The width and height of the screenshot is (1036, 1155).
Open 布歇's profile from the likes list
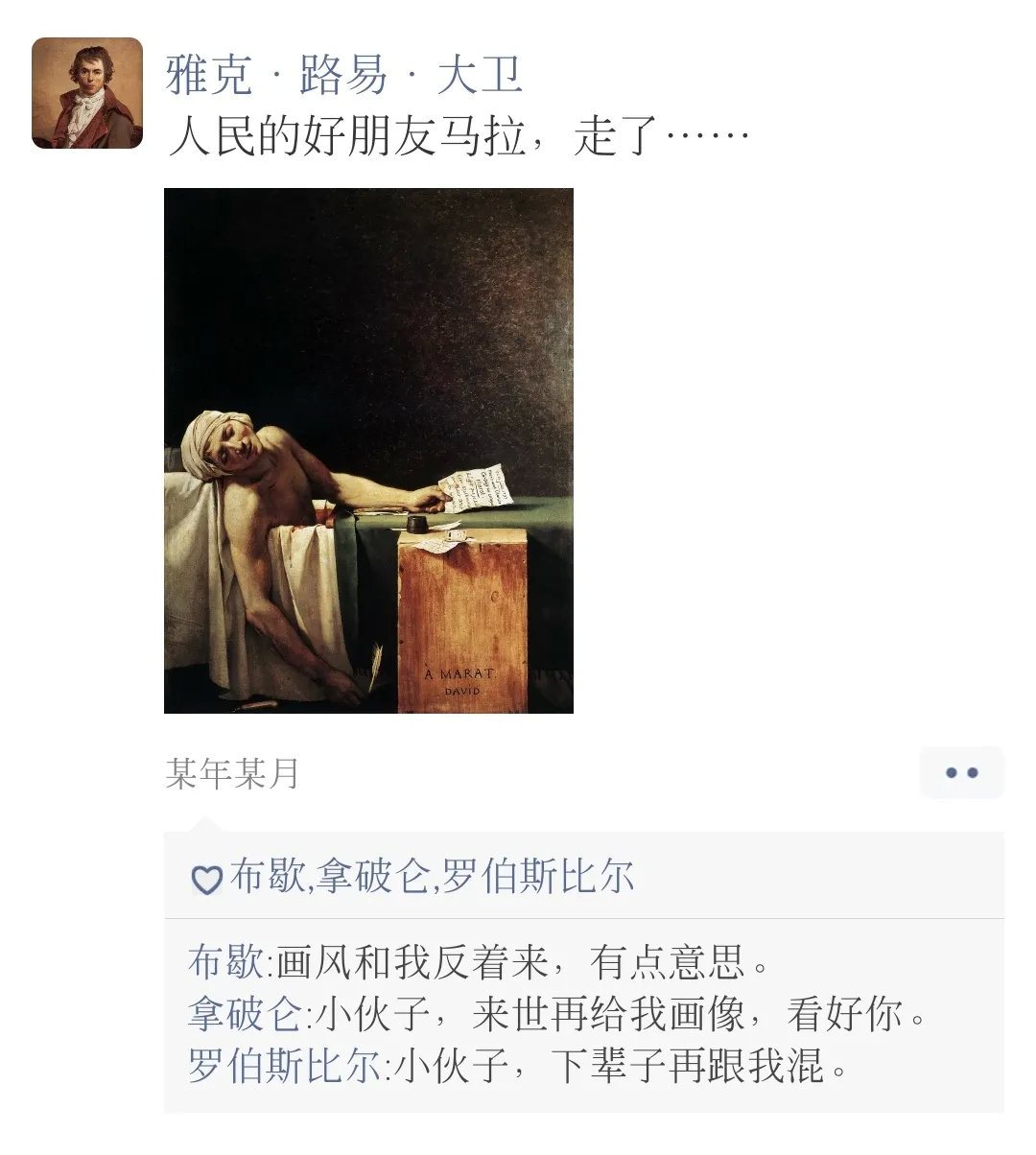coord(266,877)
